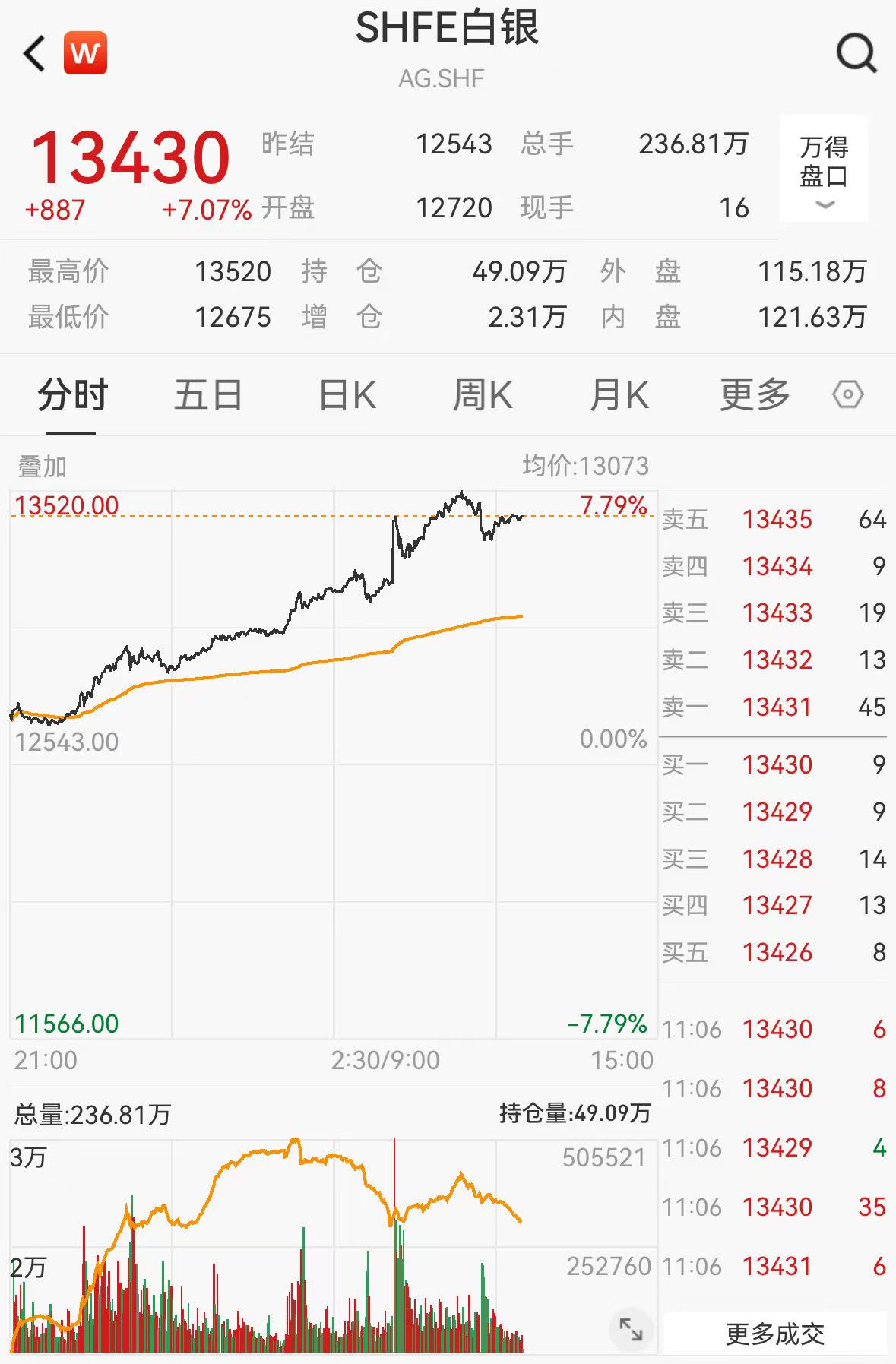Tap 叠加 to overlay another instrument
Viewport: 896px width, 1364px height.
pos(43,466)
